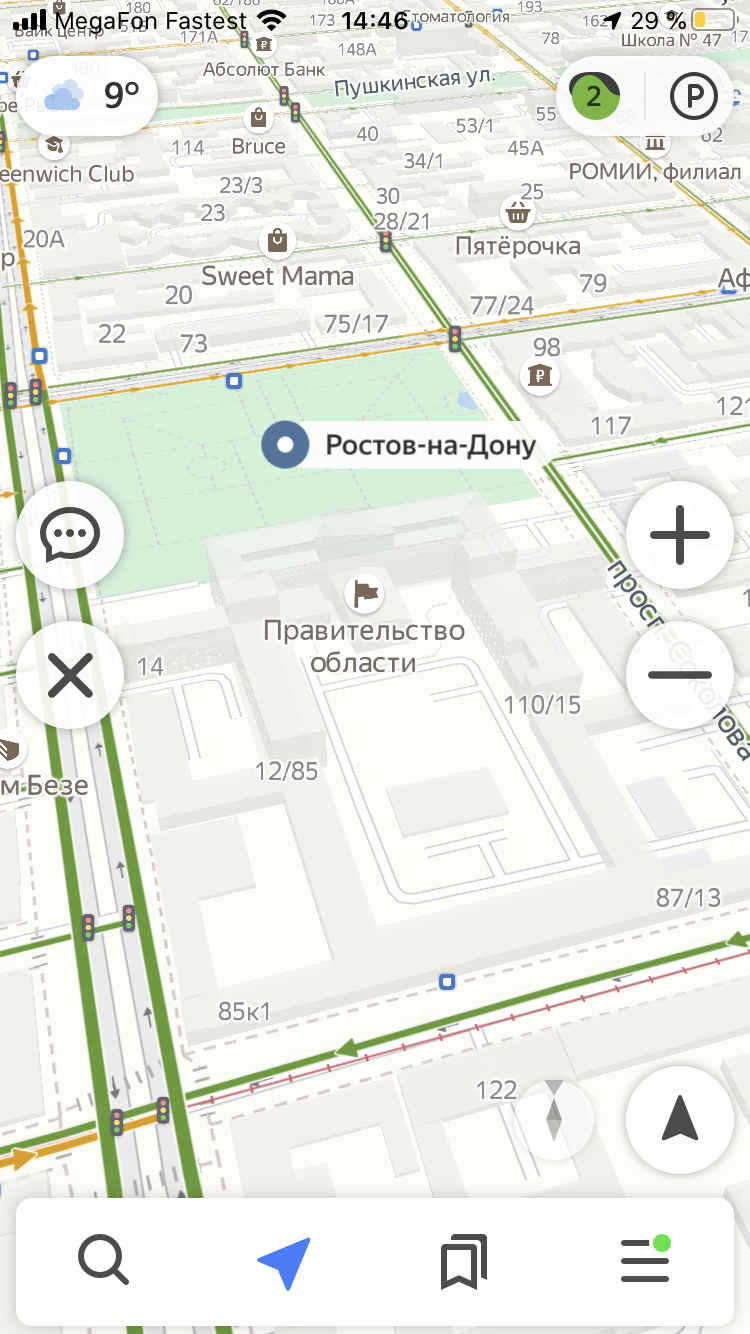Viewport: 750px width, 1334px height.
Task: Open the Пятёрочка store marker
Action: coord(517,212)
